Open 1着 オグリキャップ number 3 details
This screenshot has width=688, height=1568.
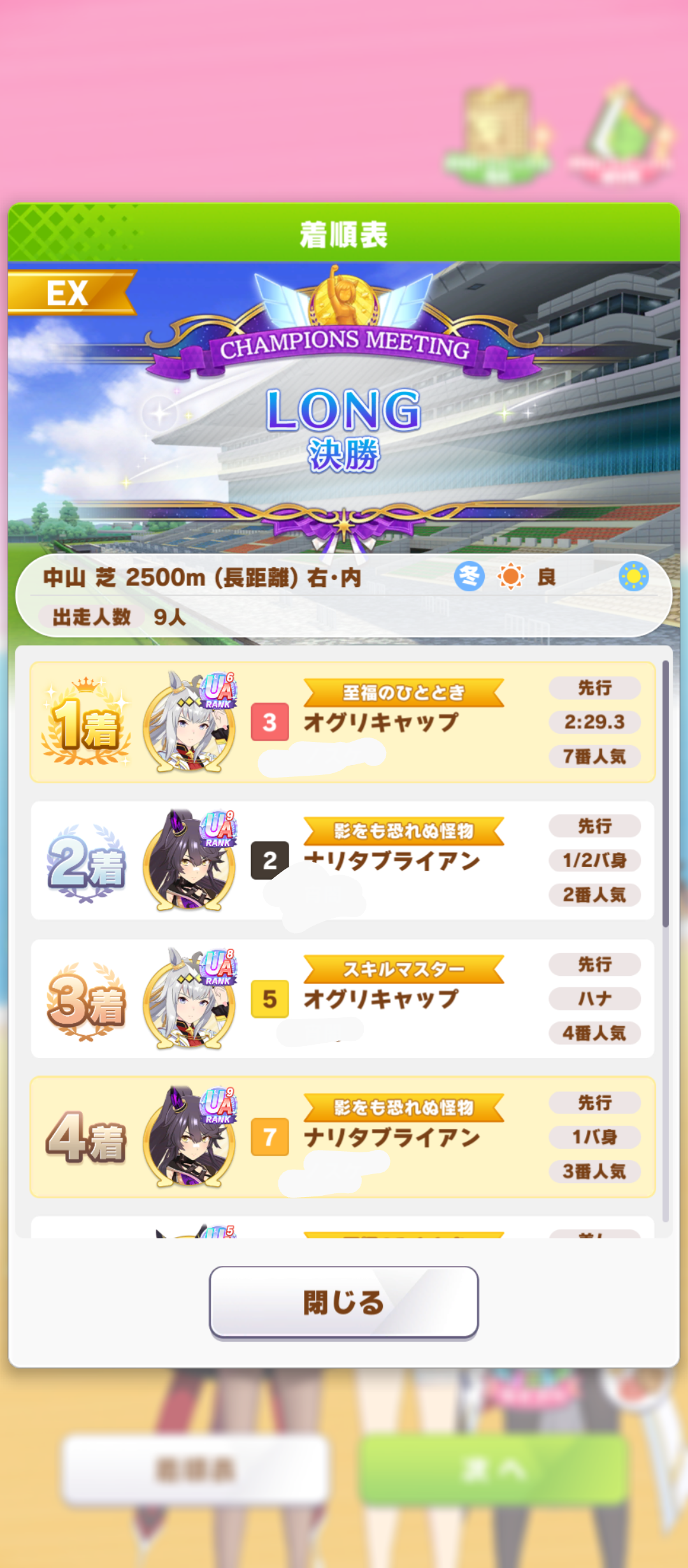[x=343, y=722]
